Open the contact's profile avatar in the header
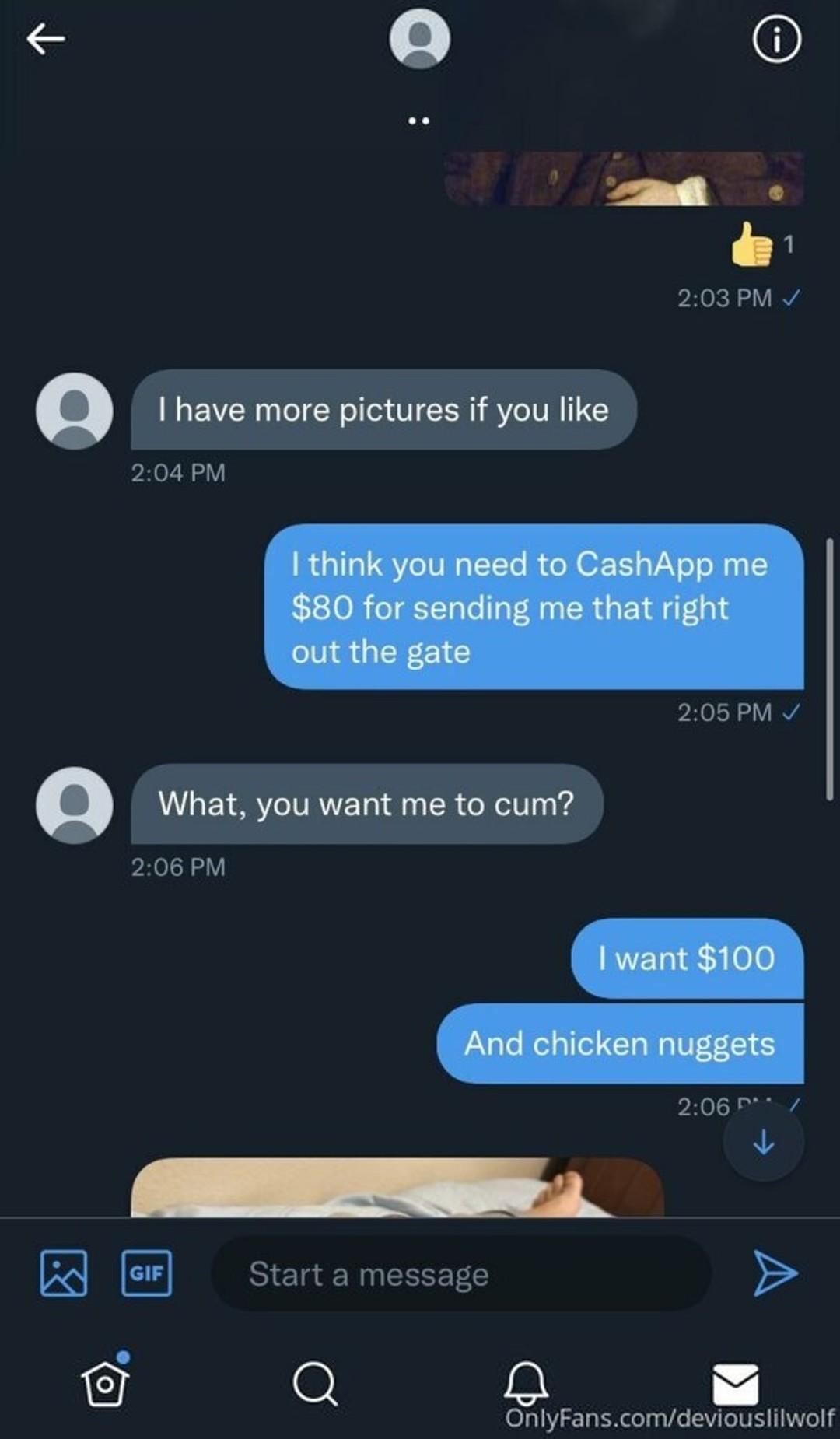 pos(419,39)
